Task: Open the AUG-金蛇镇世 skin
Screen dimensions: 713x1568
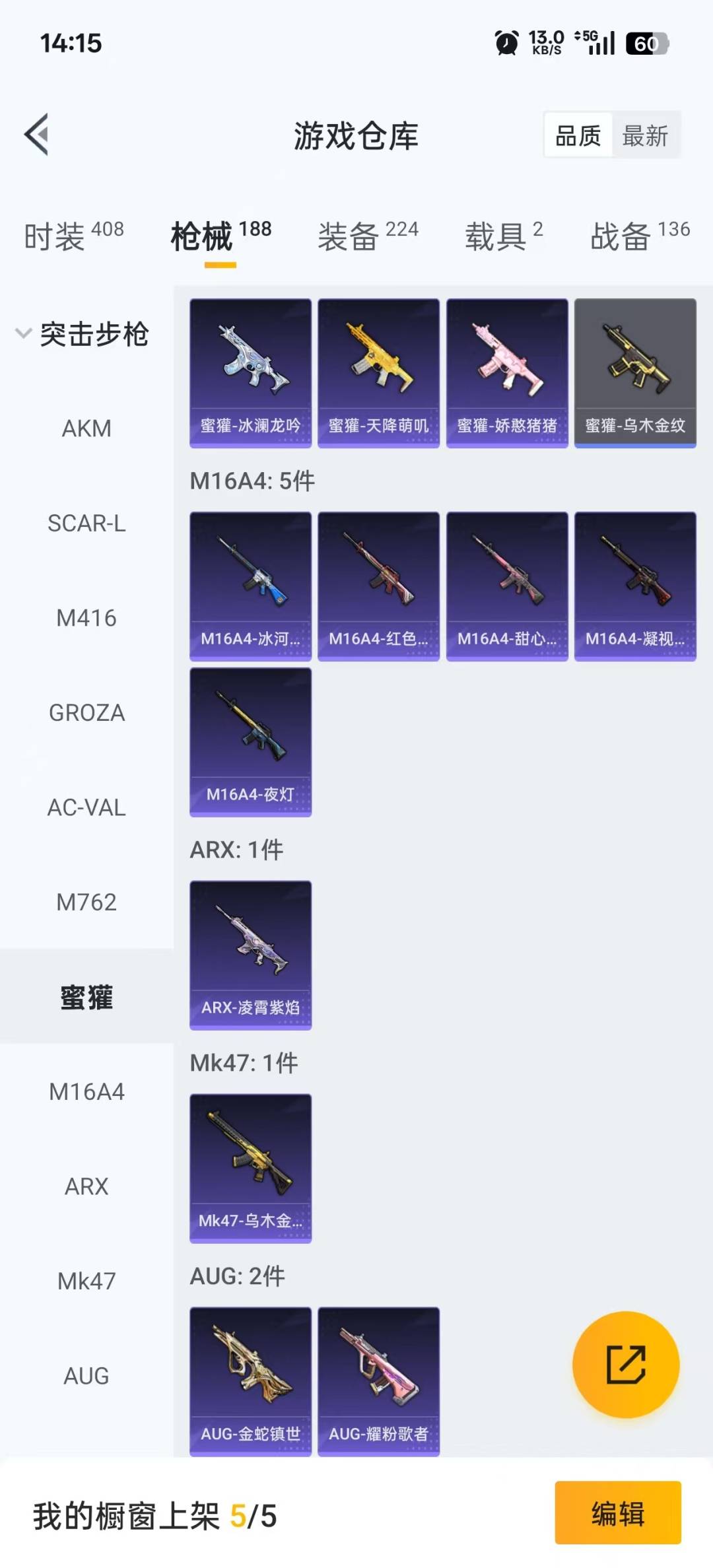Action: click(250, 1381)
